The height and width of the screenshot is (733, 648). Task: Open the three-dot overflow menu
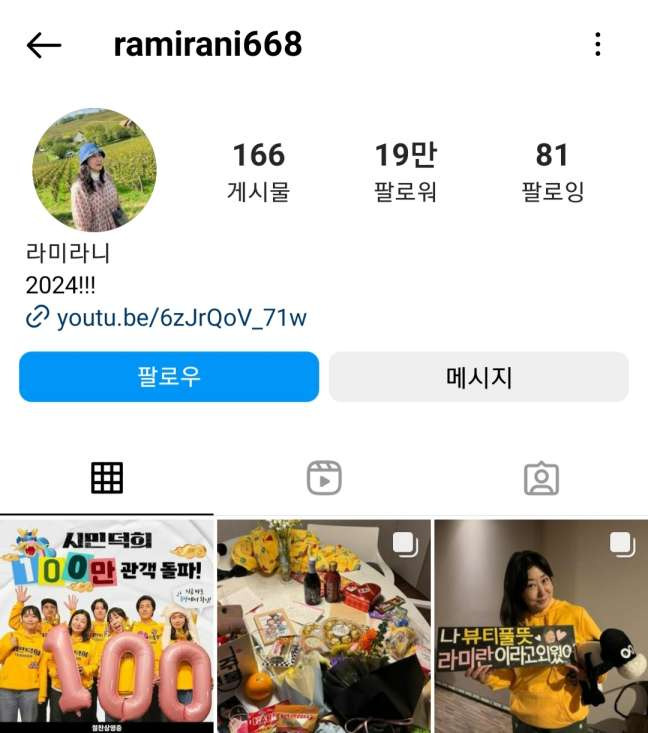click(x=598, y=44)
